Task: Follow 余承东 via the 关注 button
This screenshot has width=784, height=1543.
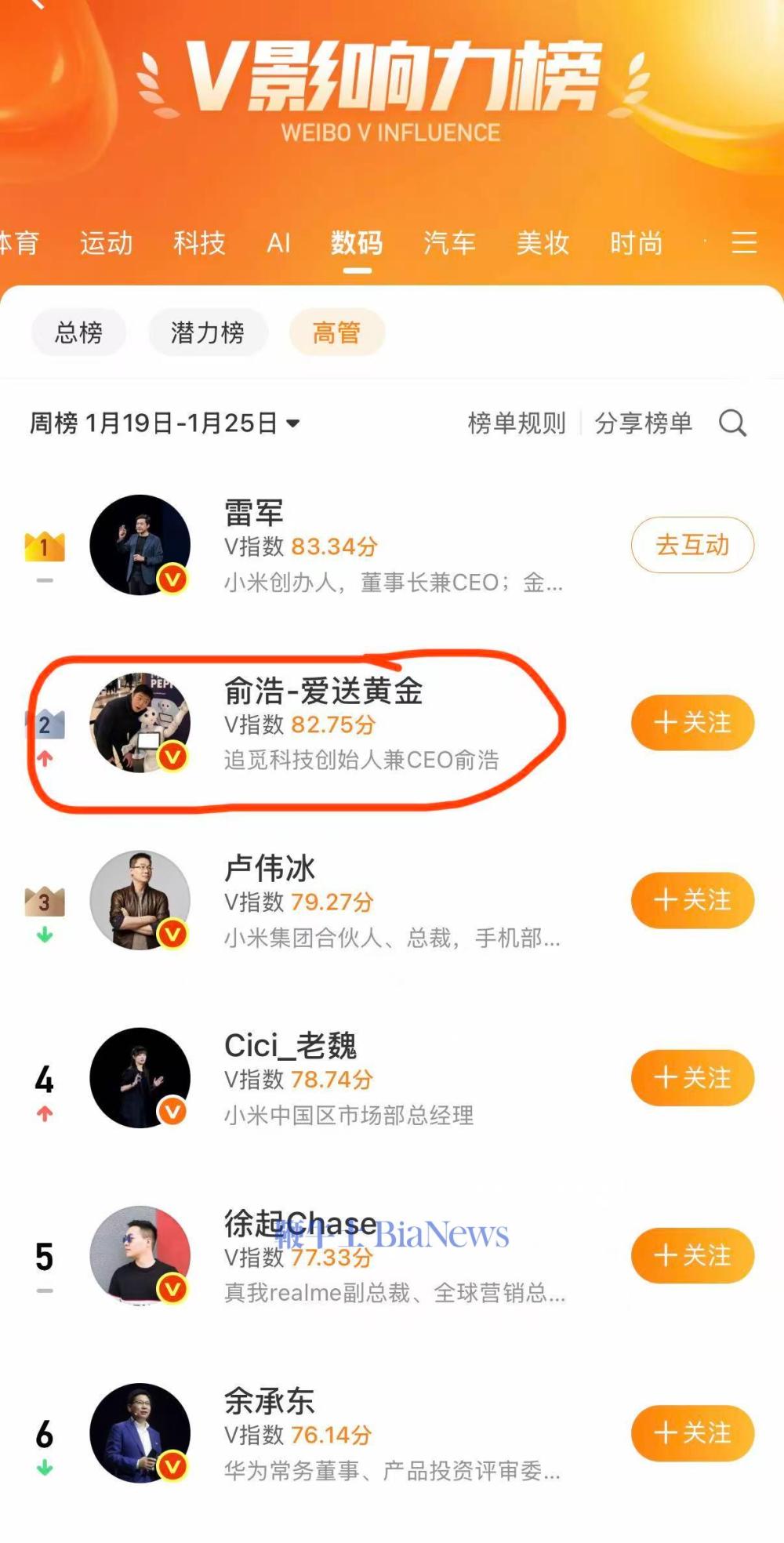Action: (x=692, y=1433)
